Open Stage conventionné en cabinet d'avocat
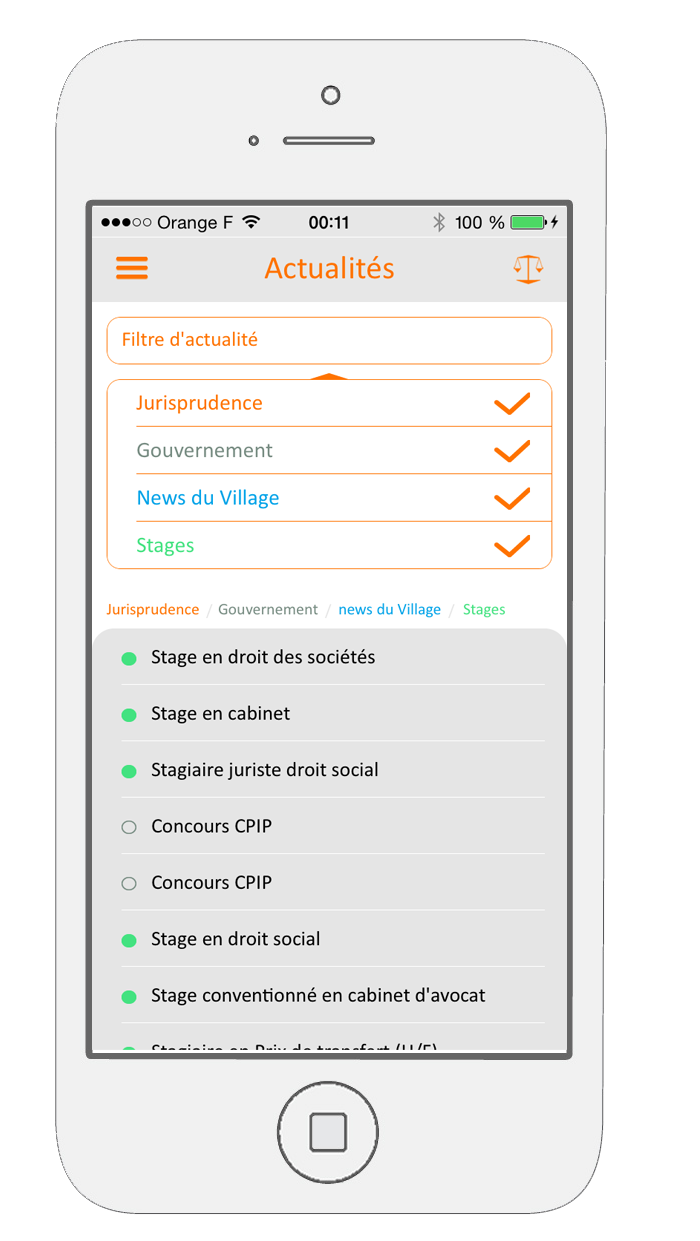The width and height of the screenshot is (700, 1241). pos(332,995)
